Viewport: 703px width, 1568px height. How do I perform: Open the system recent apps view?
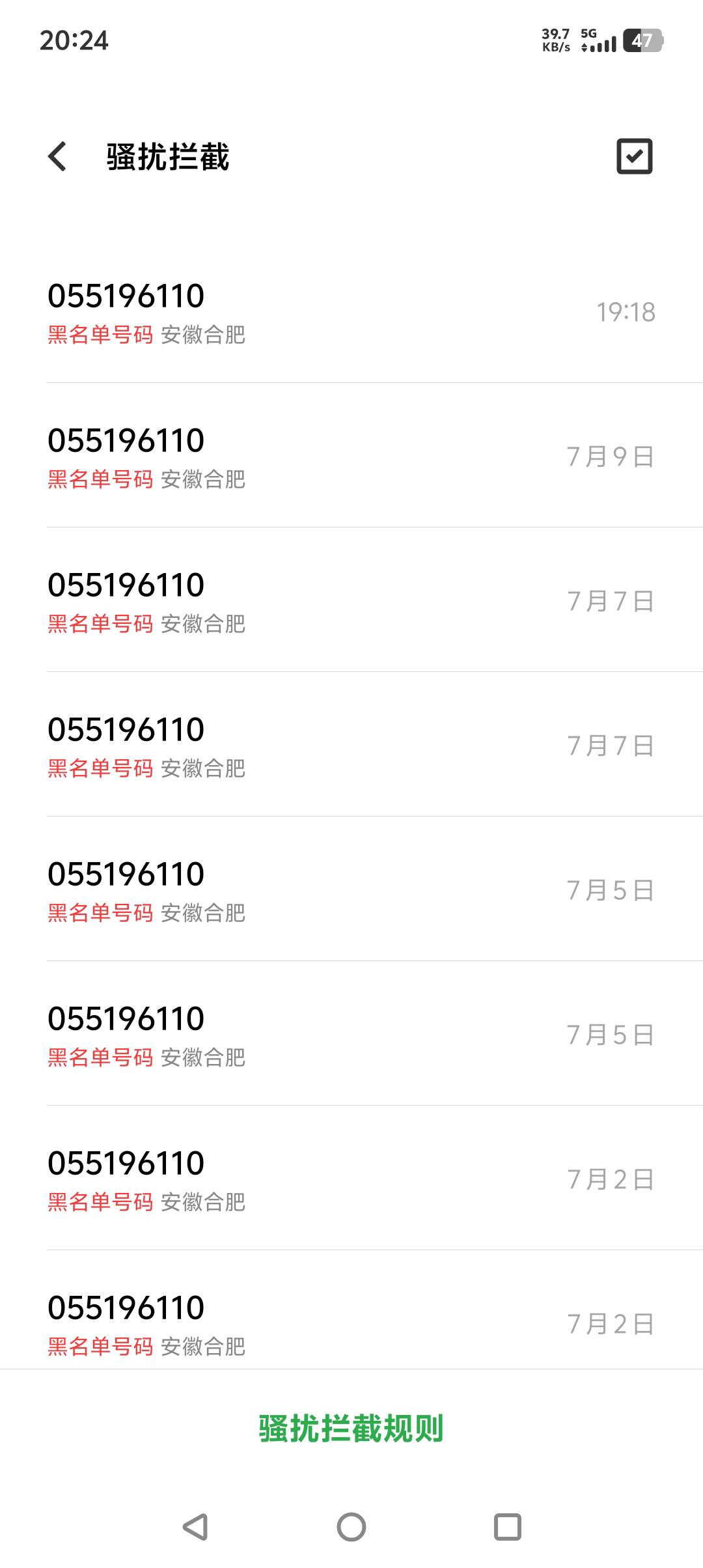coord(508,1527)
